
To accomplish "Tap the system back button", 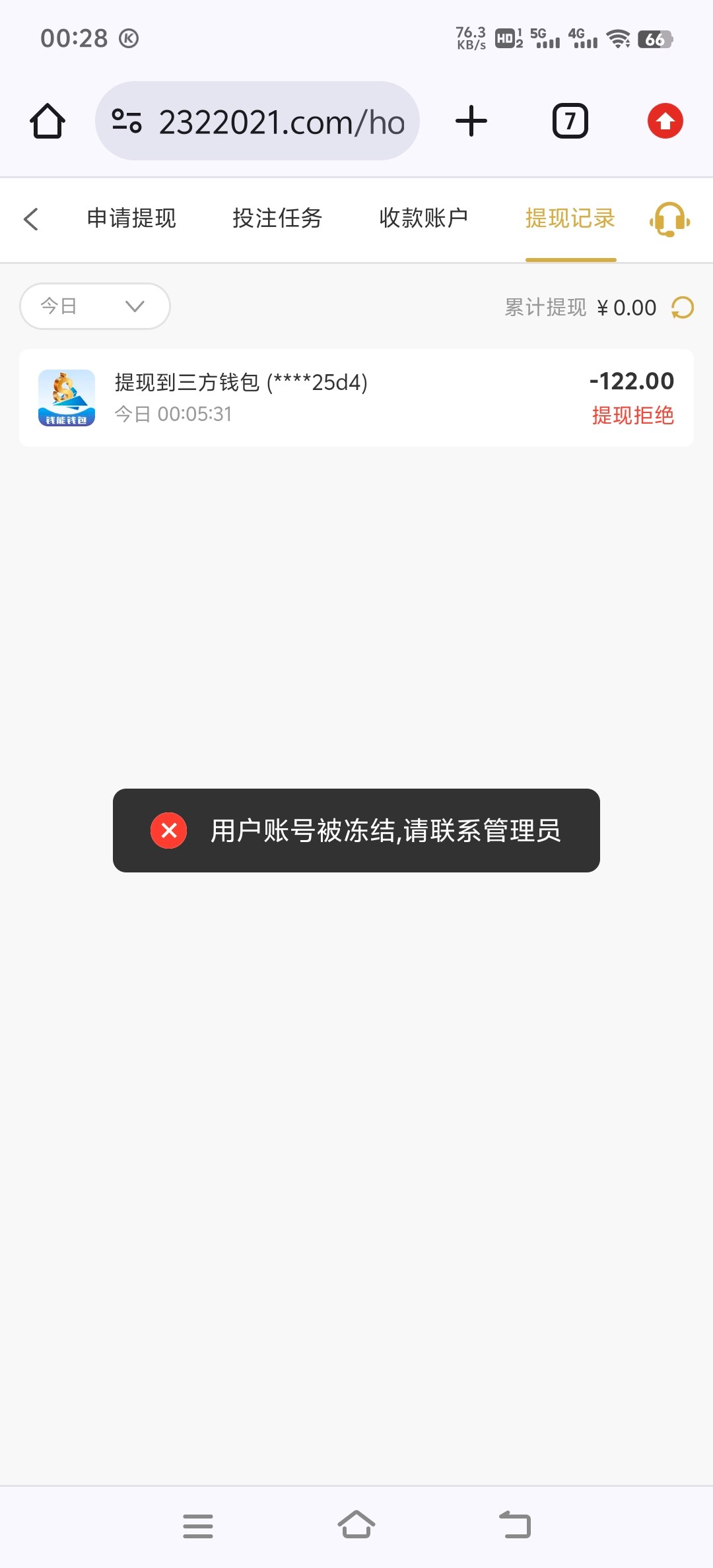I will 515,1525.
